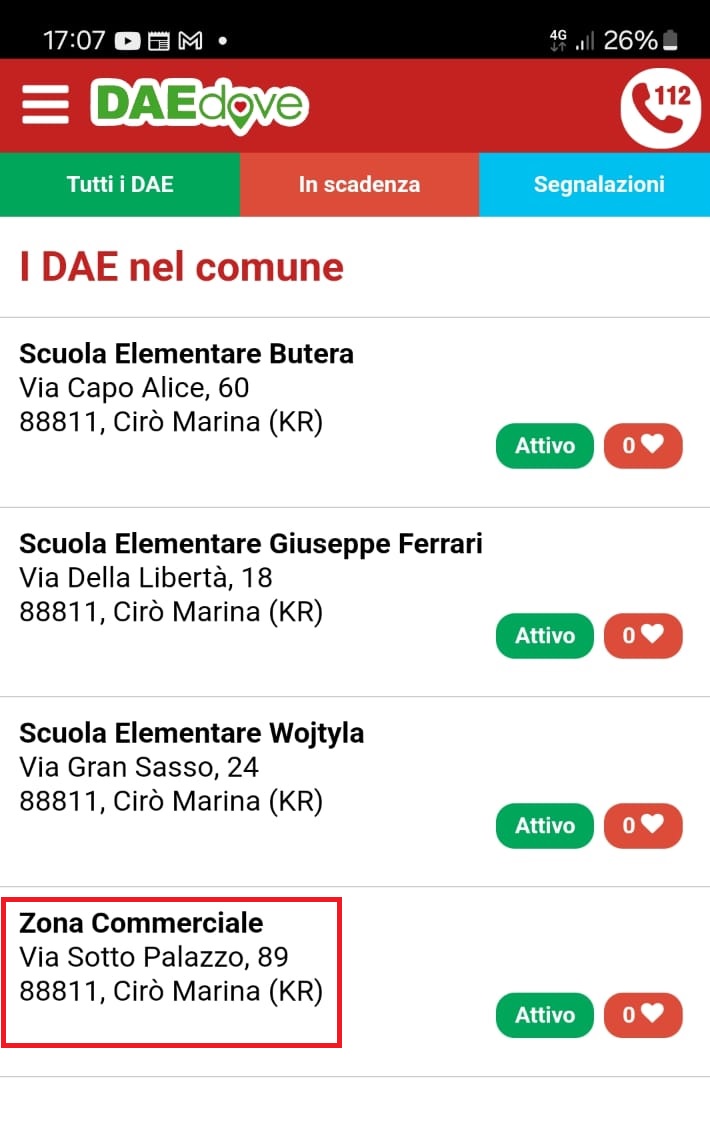Open the Segnalazioni tab

tap(598, 184)
